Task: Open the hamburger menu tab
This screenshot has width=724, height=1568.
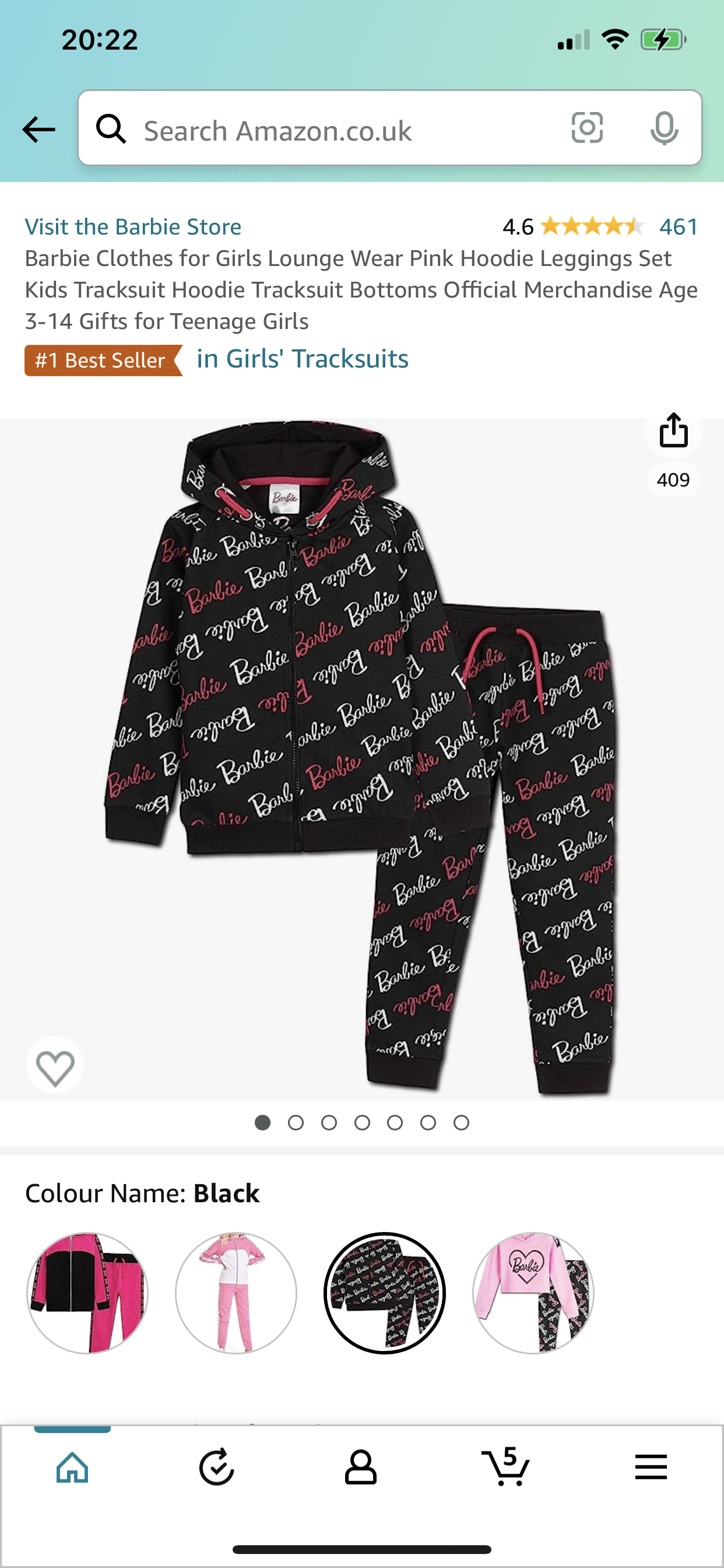Action: pyautogui.click(x=651, y=1468)
